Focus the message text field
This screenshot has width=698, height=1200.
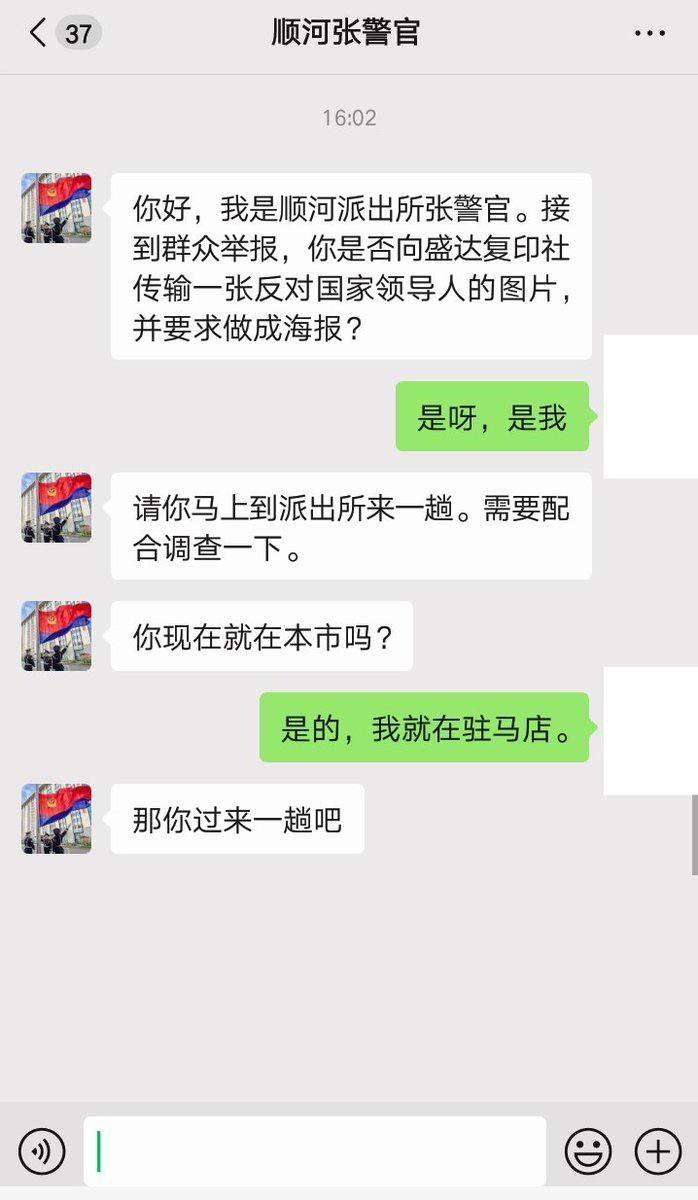tap(315, 1152)
